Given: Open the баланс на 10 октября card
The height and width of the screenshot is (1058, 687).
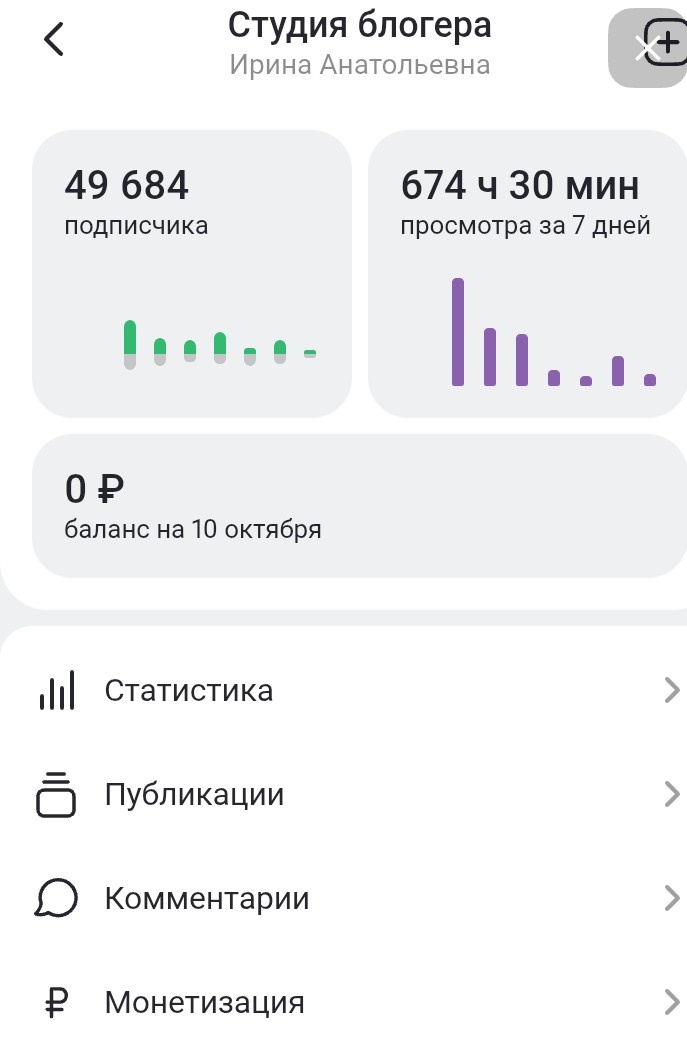Looking at the screenshot, I should [x=359, y=506].
